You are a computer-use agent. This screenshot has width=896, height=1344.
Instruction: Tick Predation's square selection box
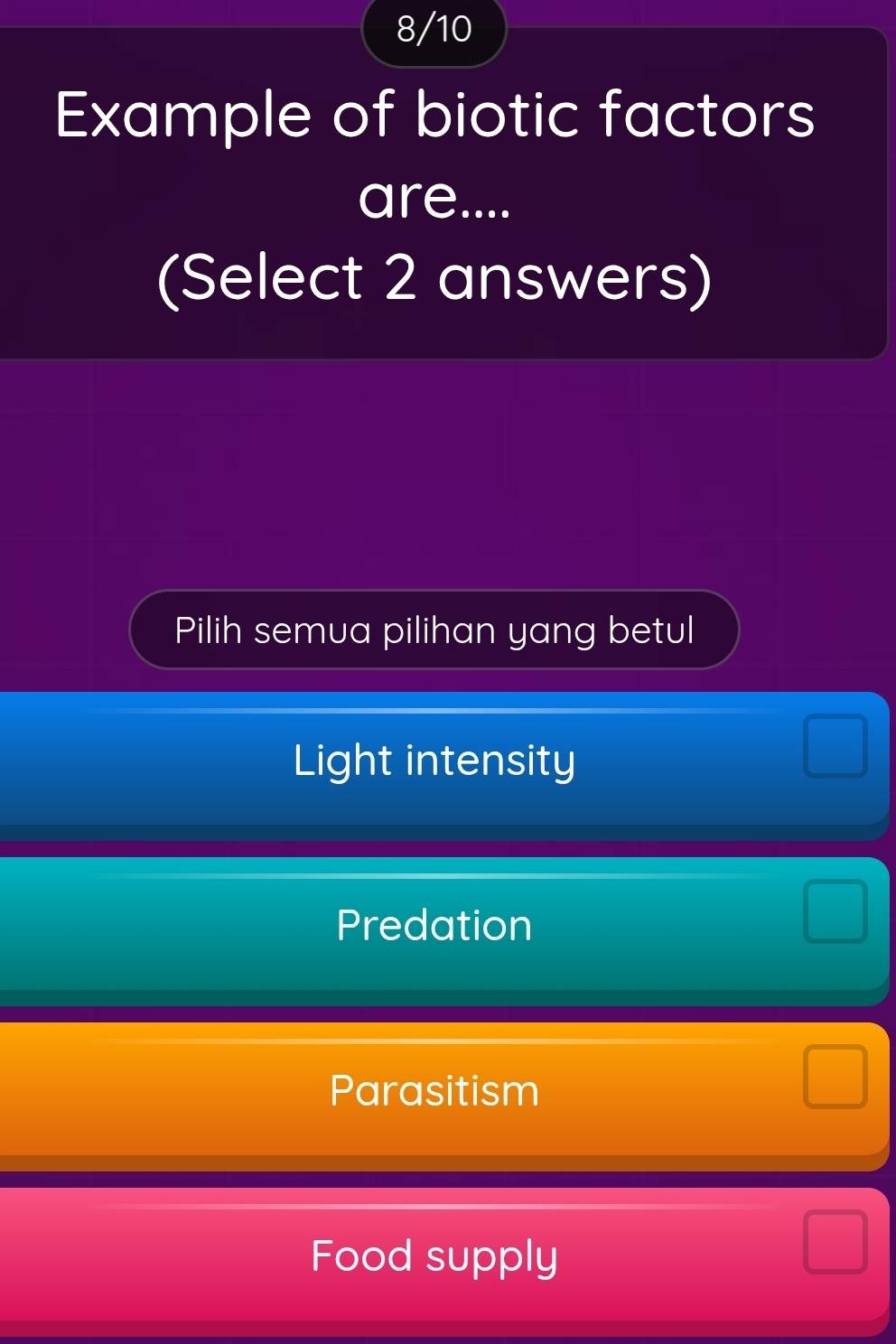pos(835,912)
